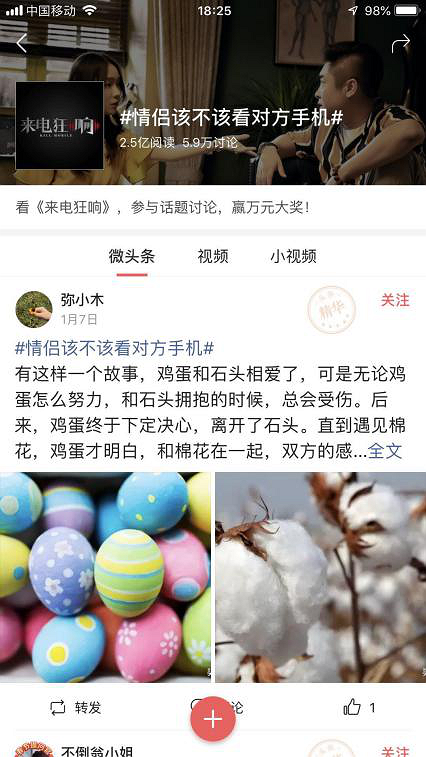Follow 不倒翁小姐 with 关注
Screen dimensions: 426x757
click(395, 751)
